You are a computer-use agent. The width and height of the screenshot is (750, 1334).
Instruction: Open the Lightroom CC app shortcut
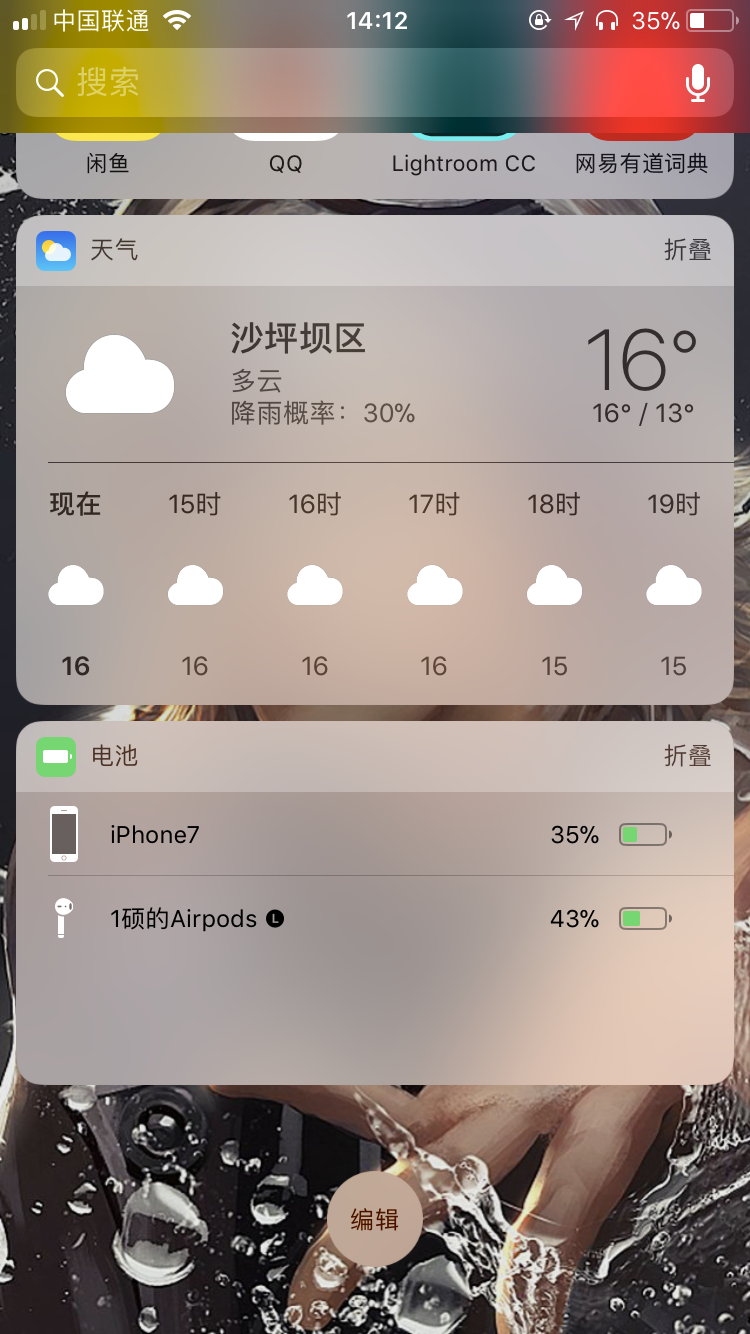click(x=463, y=160)
